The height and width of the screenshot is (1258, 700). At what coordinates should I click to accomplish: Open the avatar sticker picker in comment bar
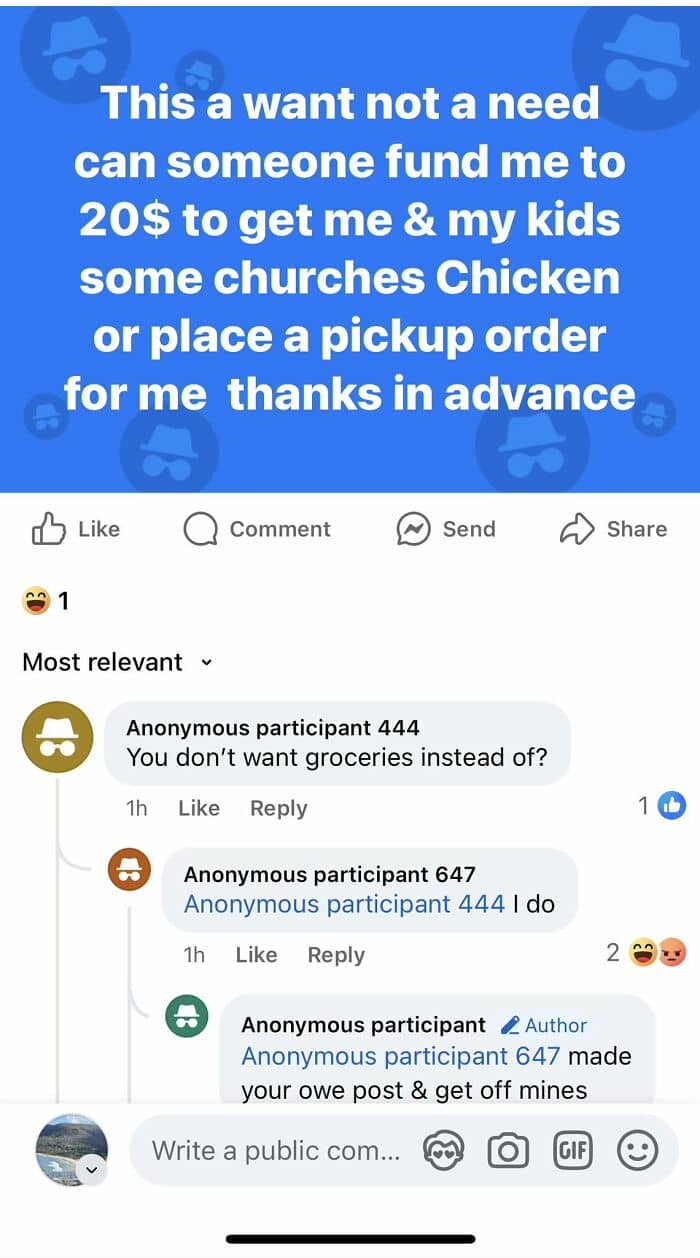[443, 1151]
